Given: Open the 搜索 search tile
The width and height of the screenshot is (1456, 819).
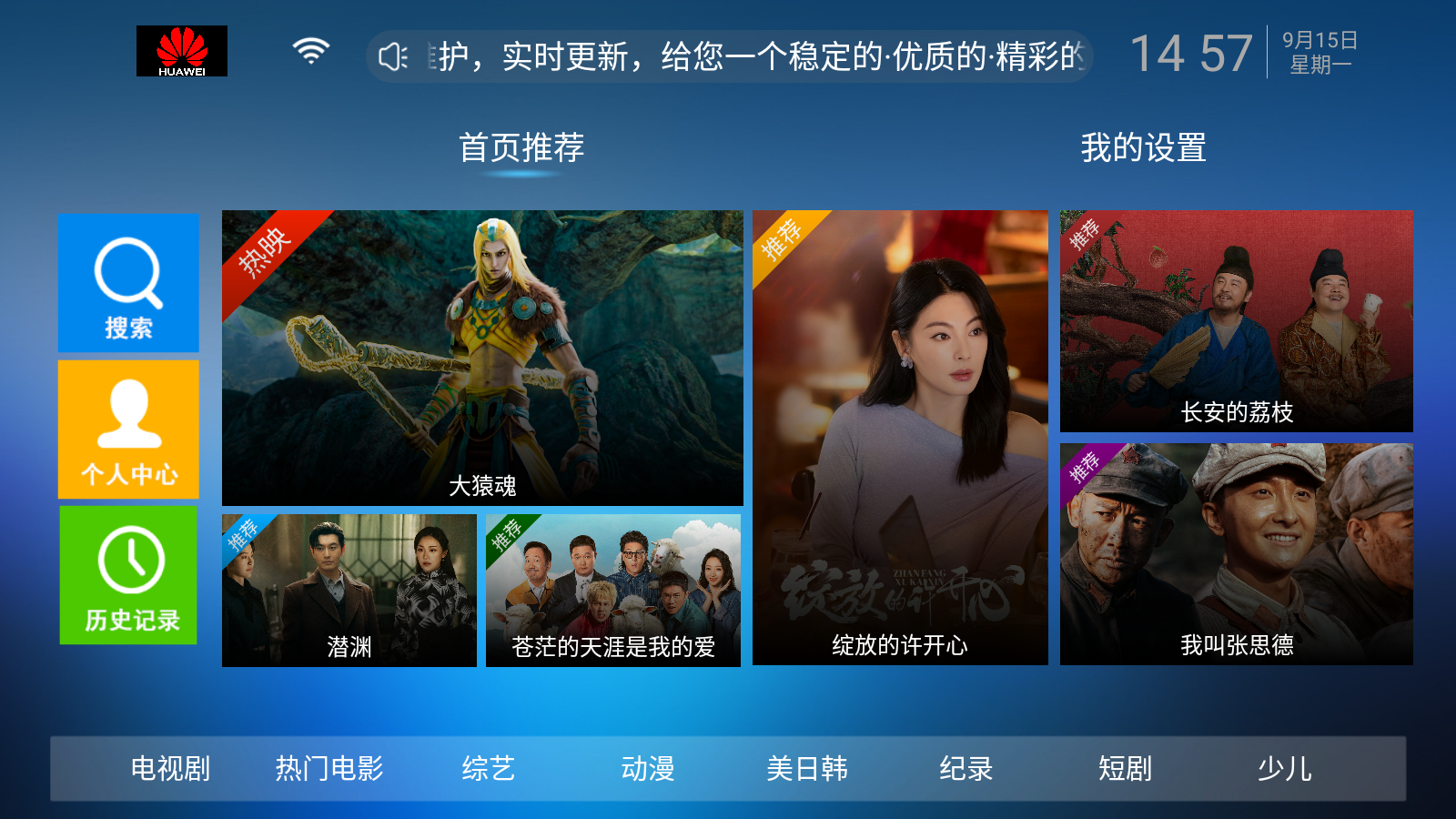Looking at the screenshot, I should click(128, 283).
